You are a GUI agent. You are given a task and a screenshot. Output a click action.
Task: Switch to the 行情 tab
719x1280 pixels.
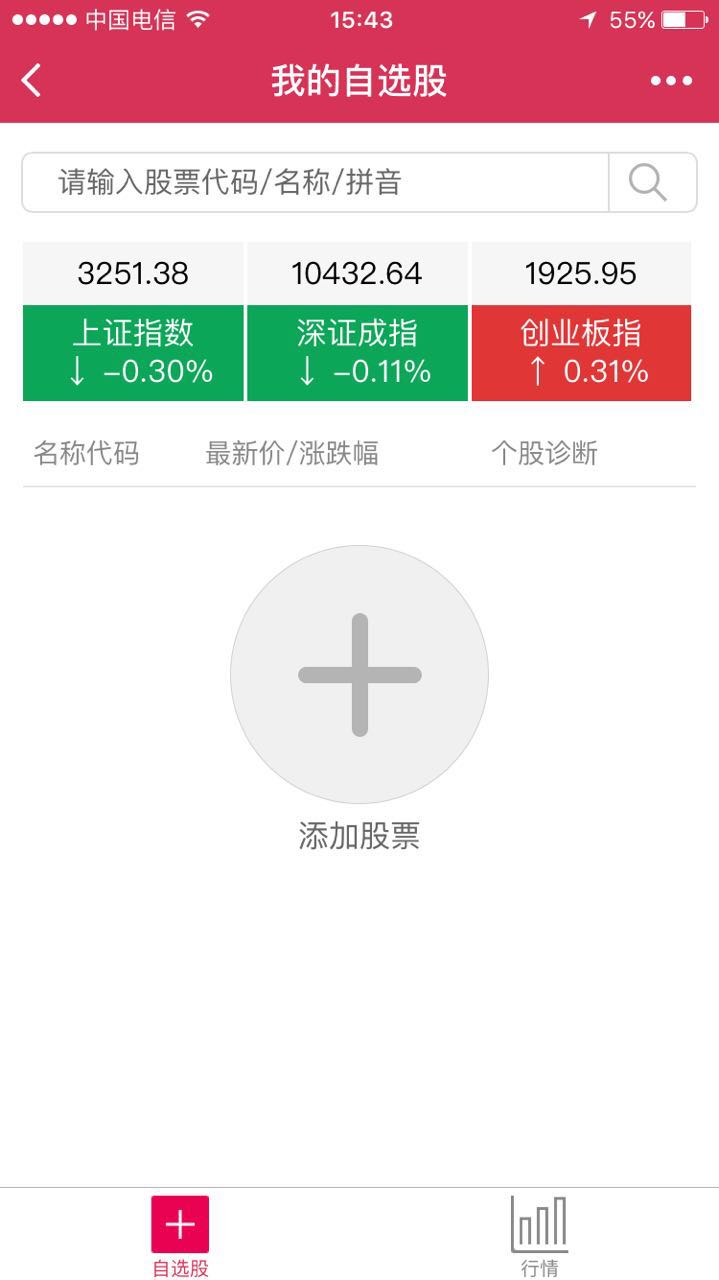pyautogui.click(x=539, y=1235)
